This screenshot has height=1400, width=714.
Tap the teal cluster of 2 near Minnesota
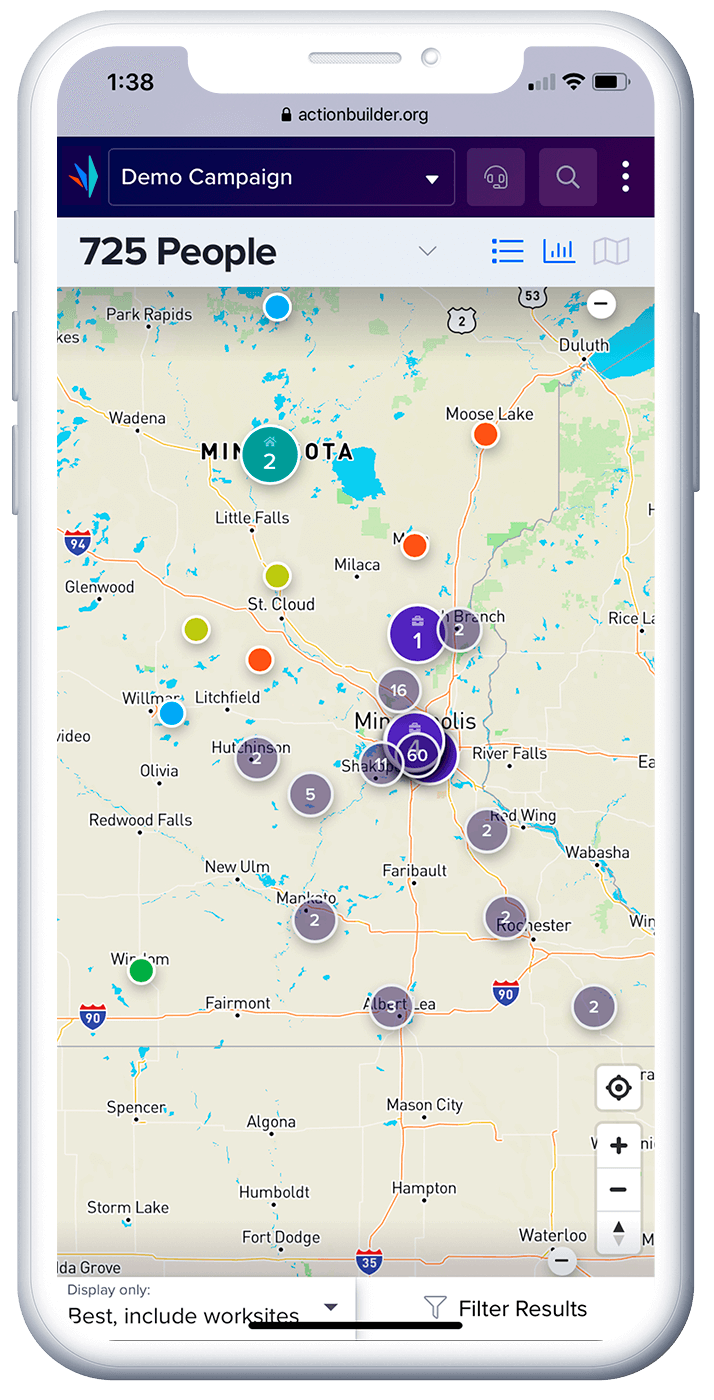click(x=270, y=456)
